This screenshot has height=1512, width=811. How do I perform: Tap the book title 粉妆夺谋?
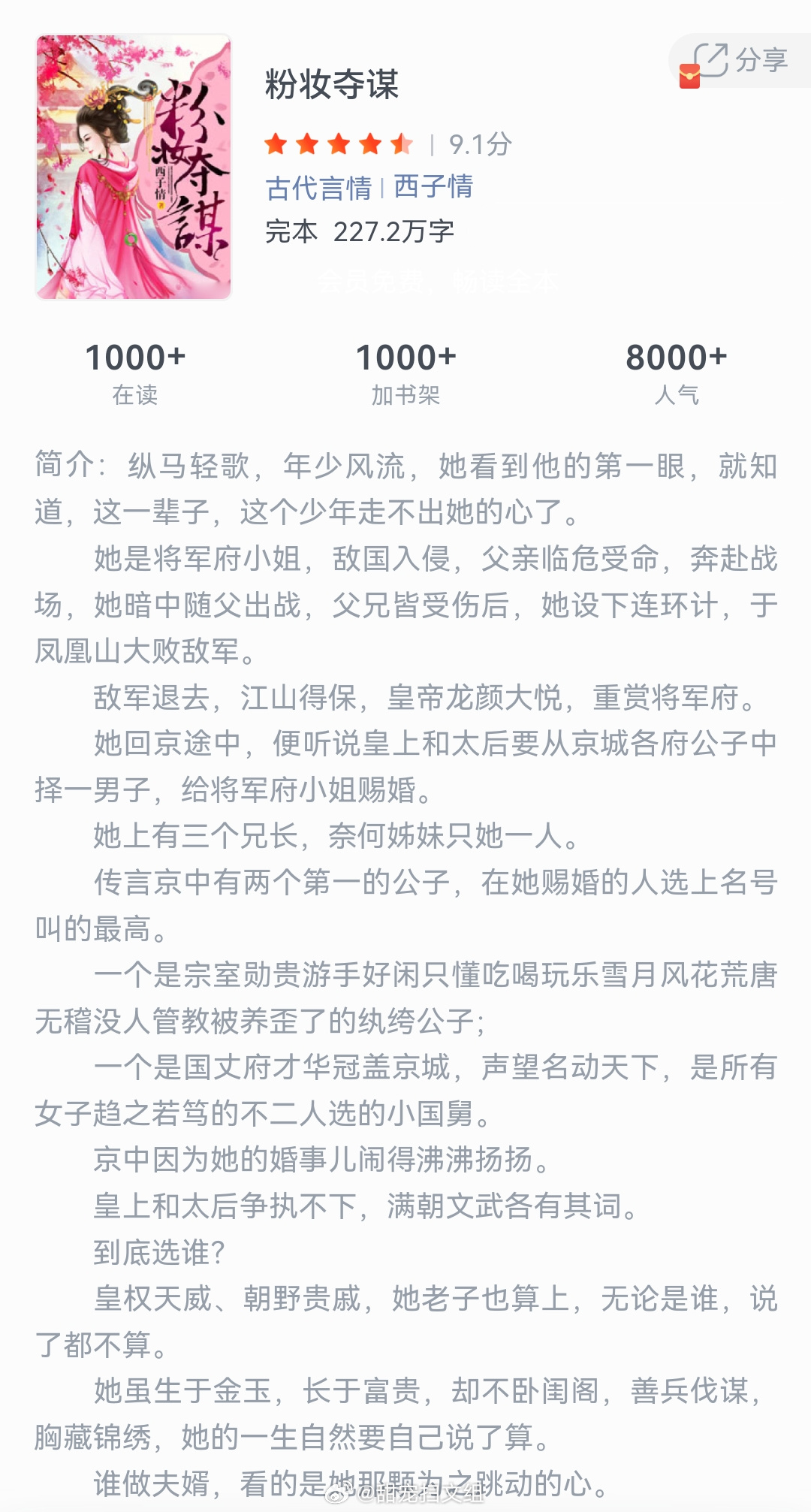pyautogui.click(x=328, y=86)
